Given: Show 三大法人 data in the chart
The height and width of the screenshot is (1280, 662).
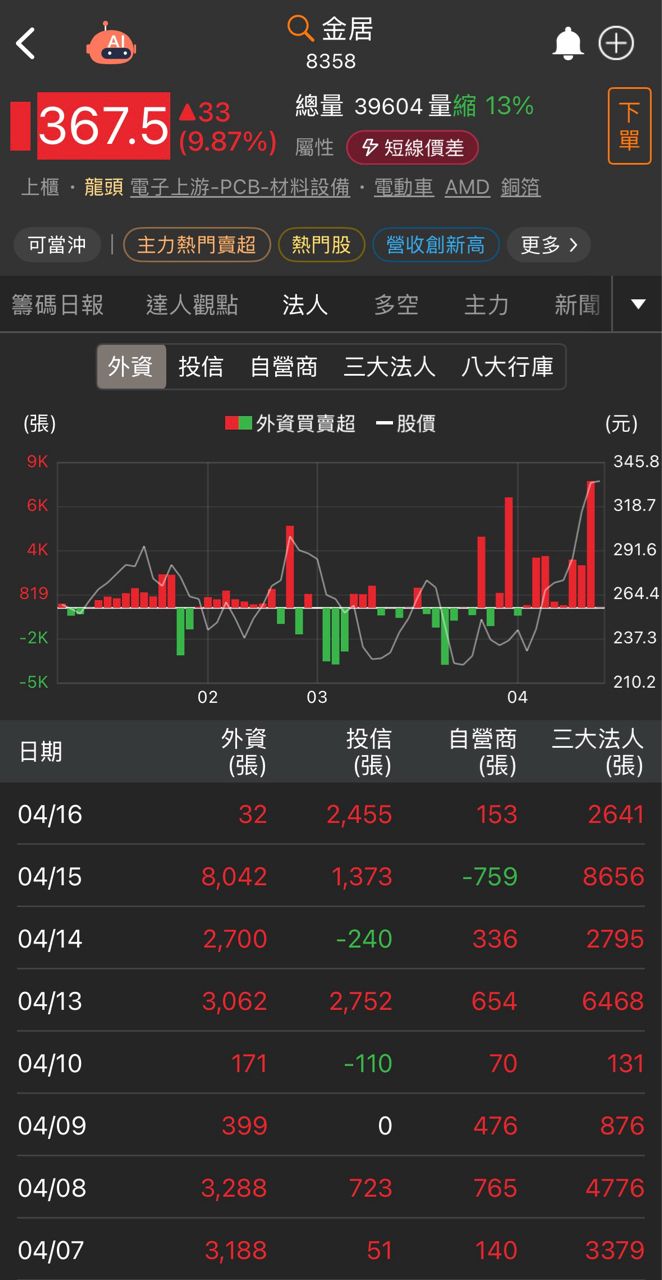Looking at the screenshot, I should [389, 367].
